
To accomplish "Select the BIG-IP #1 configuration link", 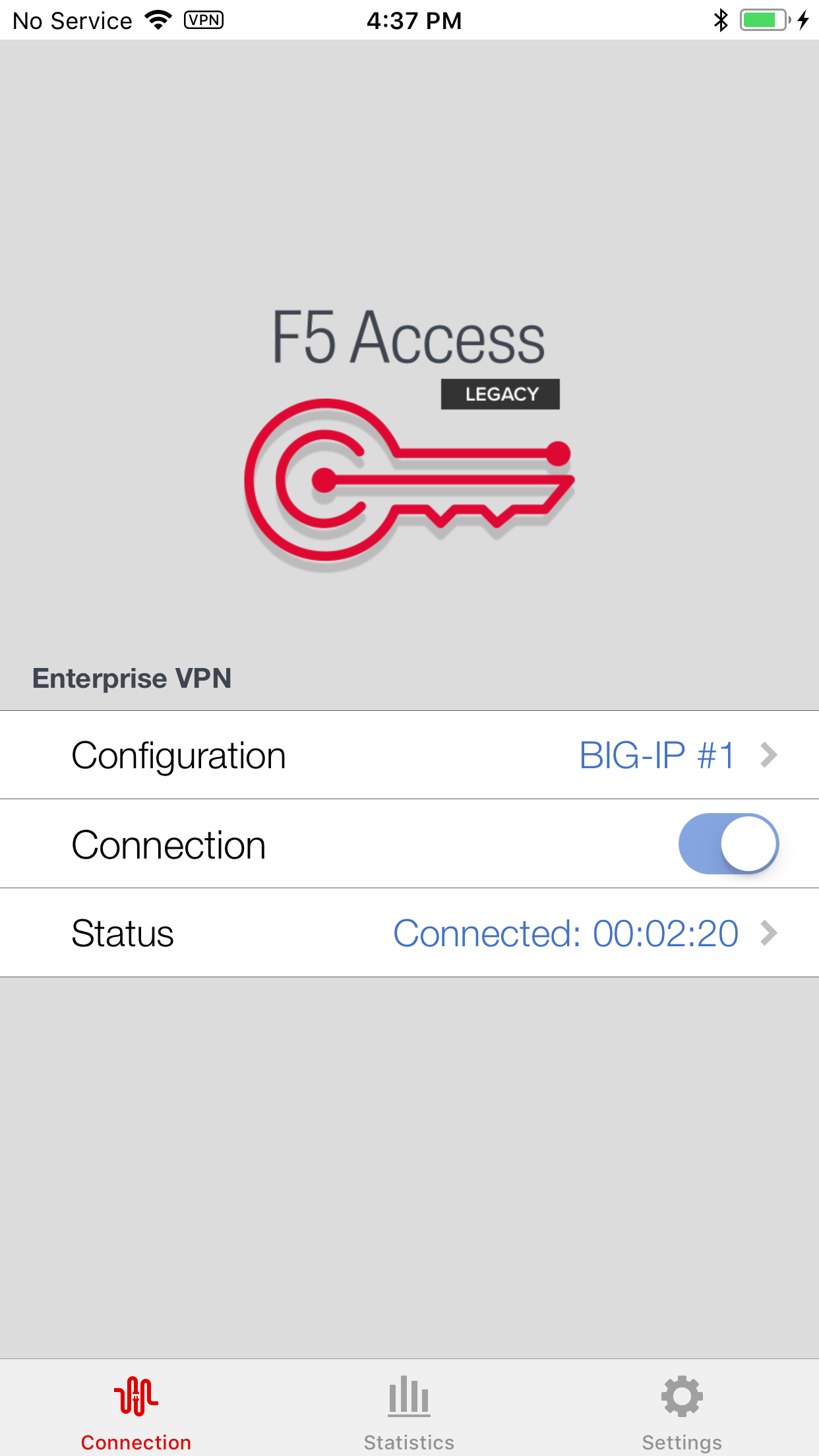I will click(x=656, y=755).
